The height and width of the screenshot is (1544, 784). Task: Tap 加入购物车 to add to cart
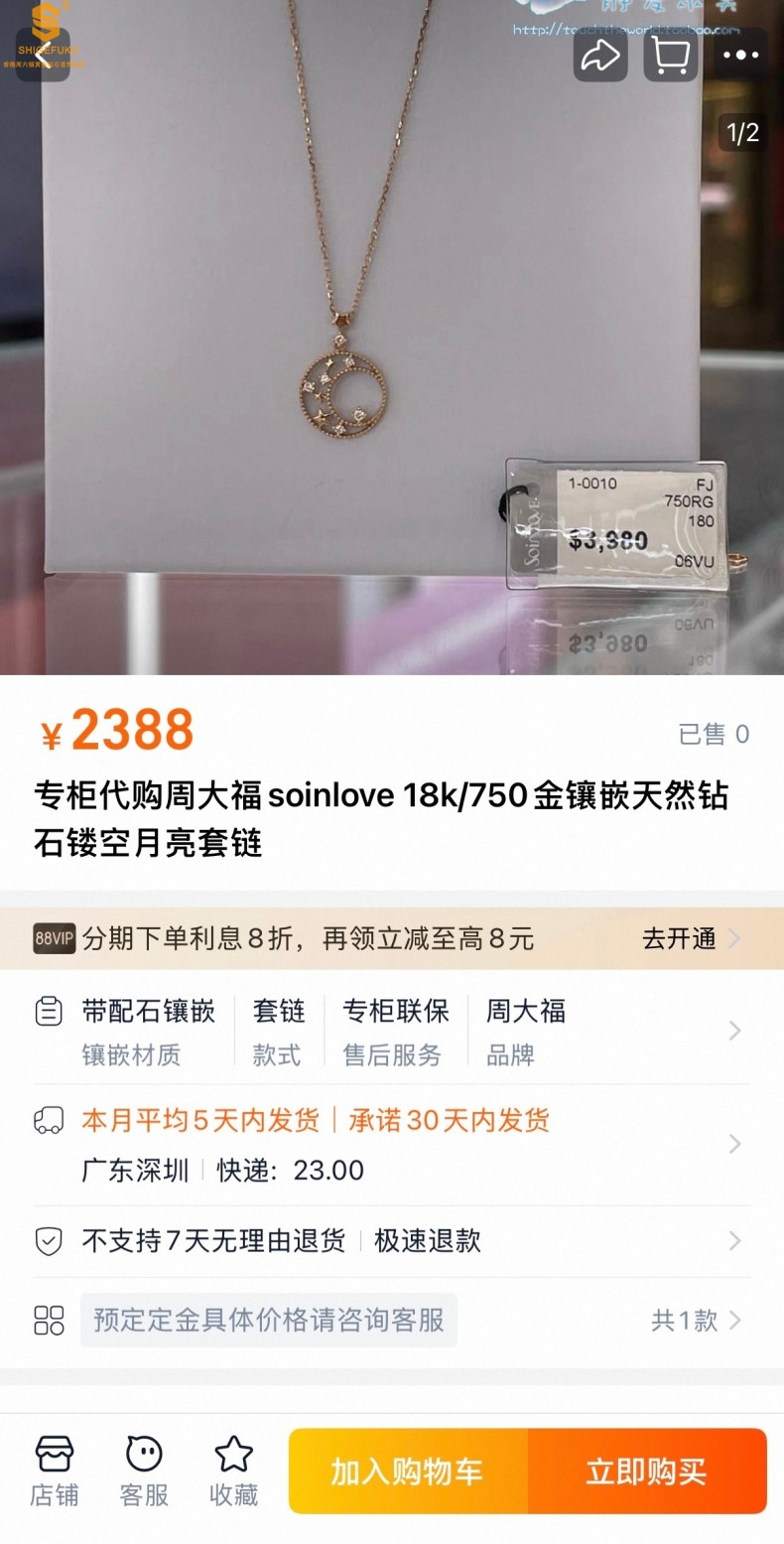click(x=408, y=1472)
